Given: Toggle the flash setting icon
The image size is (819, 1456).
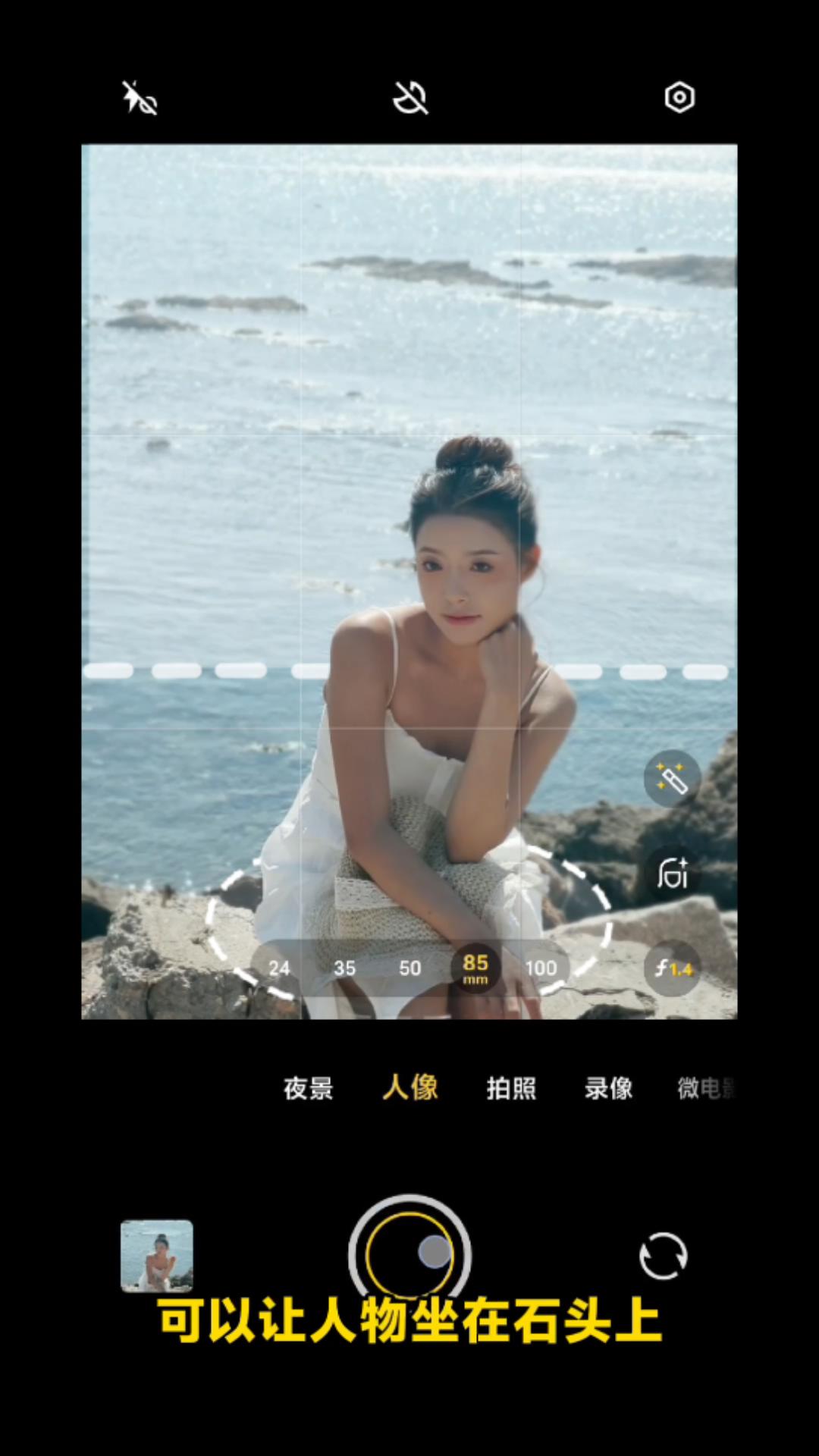Looking at the screenshot, I should click(x=140, y=98).
